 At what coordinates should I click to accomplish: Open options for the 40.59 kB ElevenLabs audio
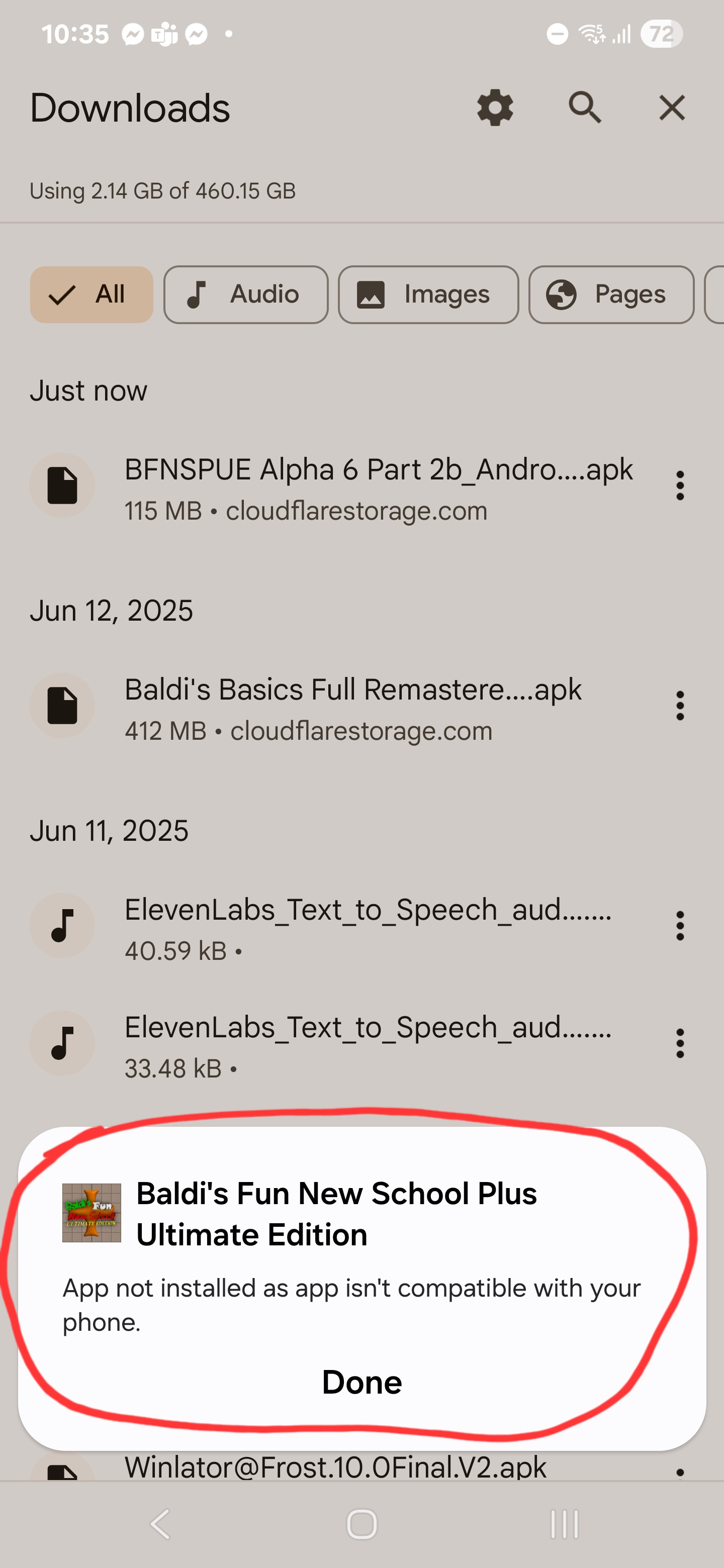coord(680,926)
